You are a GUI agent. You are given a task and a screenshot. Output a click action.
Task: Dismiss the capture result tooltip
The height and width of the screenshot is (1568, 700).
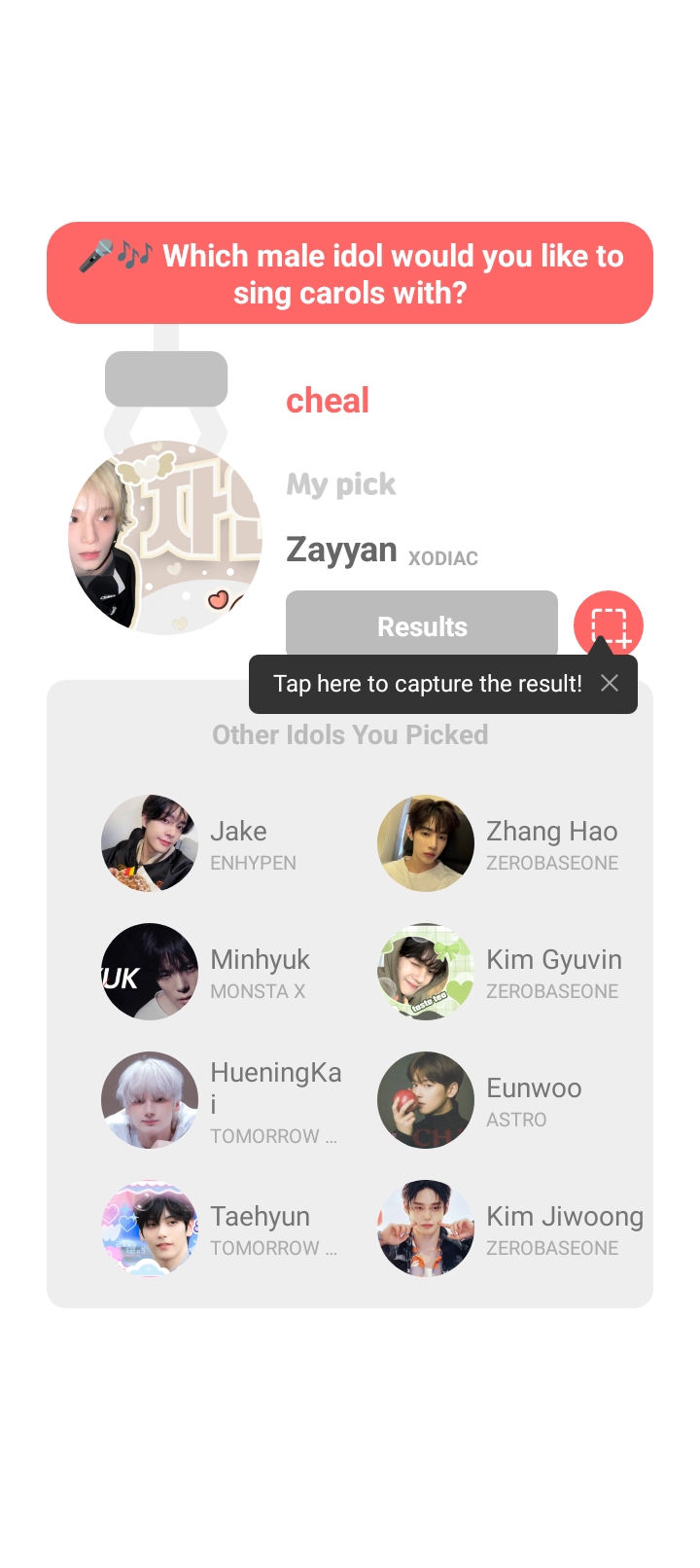tap(610, 683)
